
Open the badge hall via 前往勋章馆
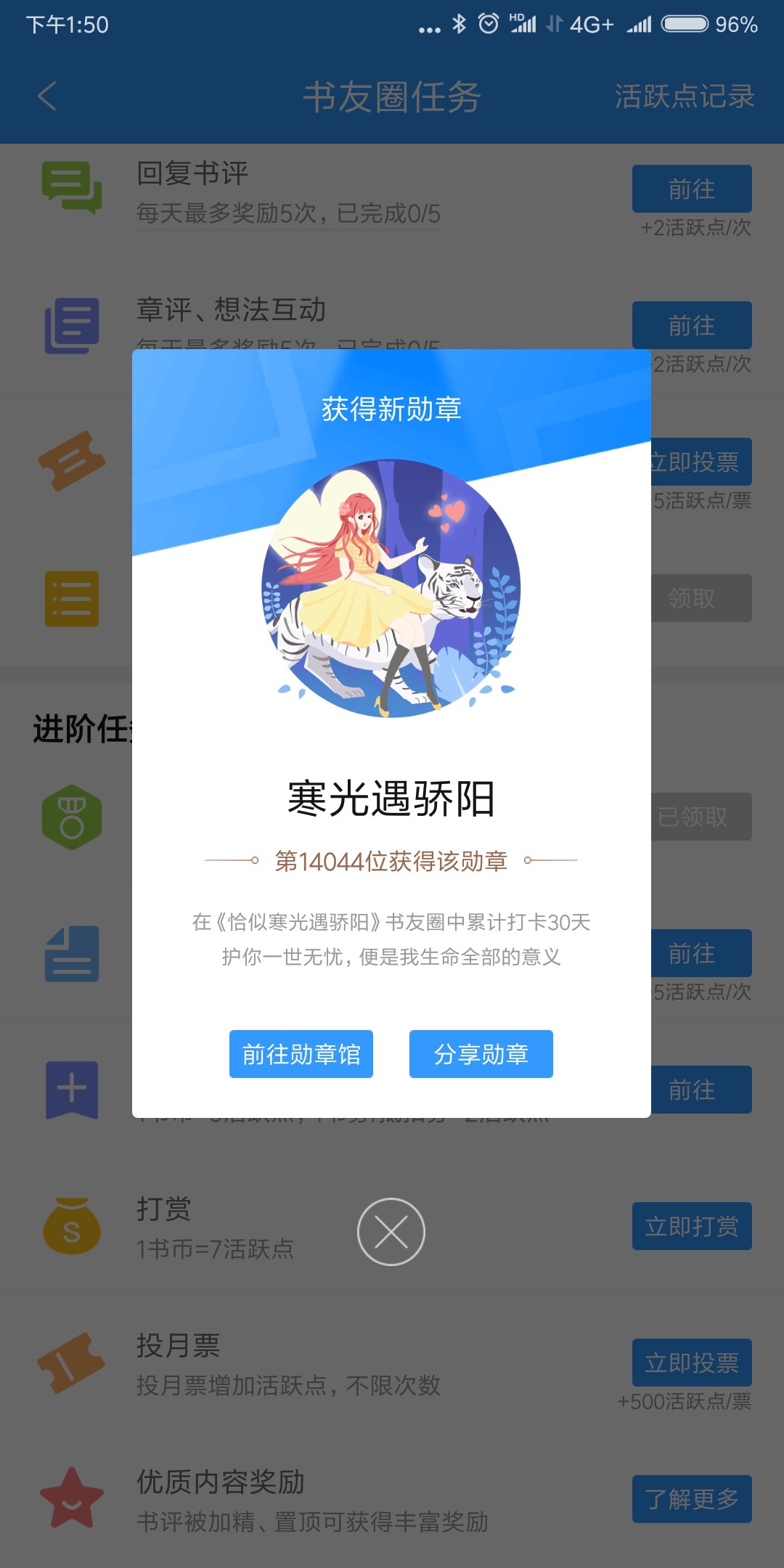click(301, 1054)
